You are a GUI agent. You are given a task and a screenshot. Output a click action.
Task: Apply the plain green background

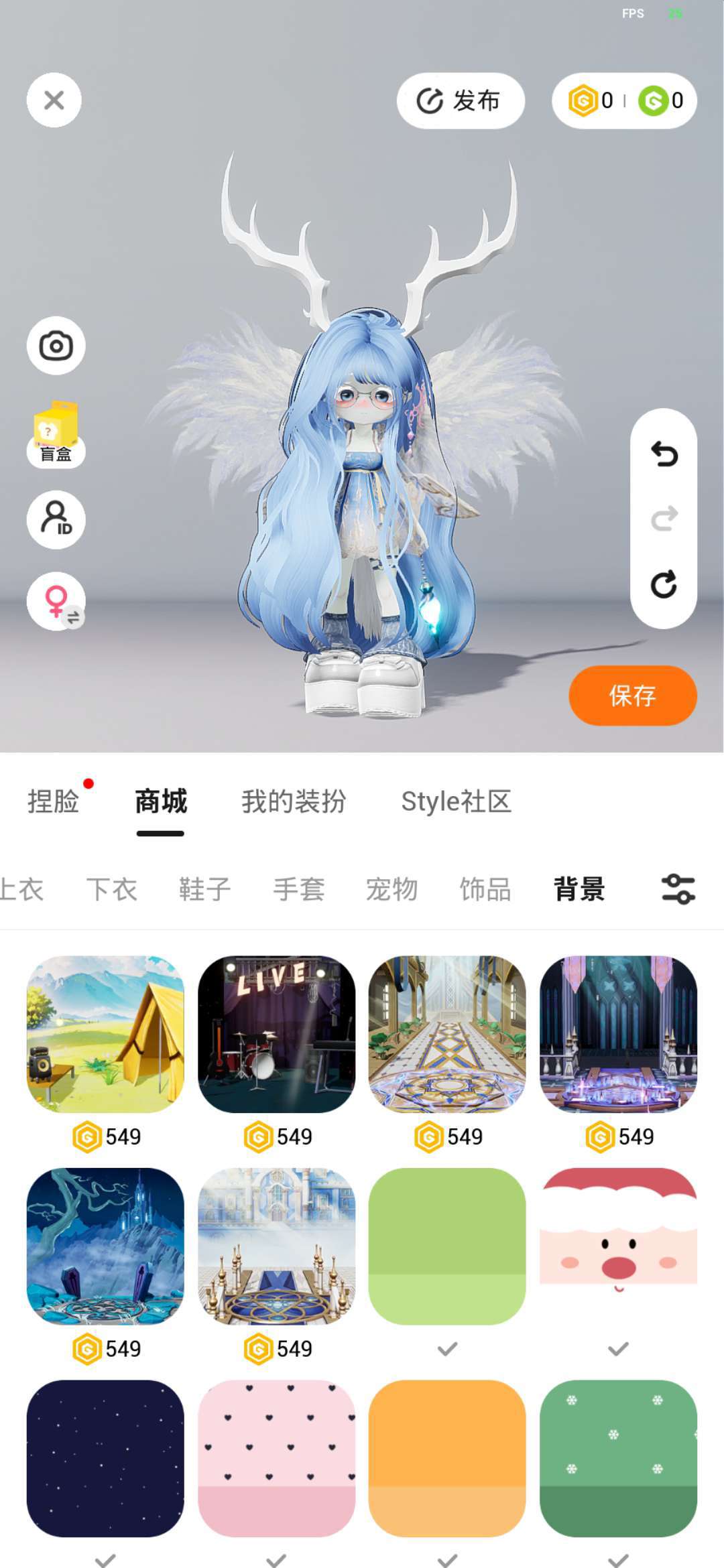[x=447, y=1246]
